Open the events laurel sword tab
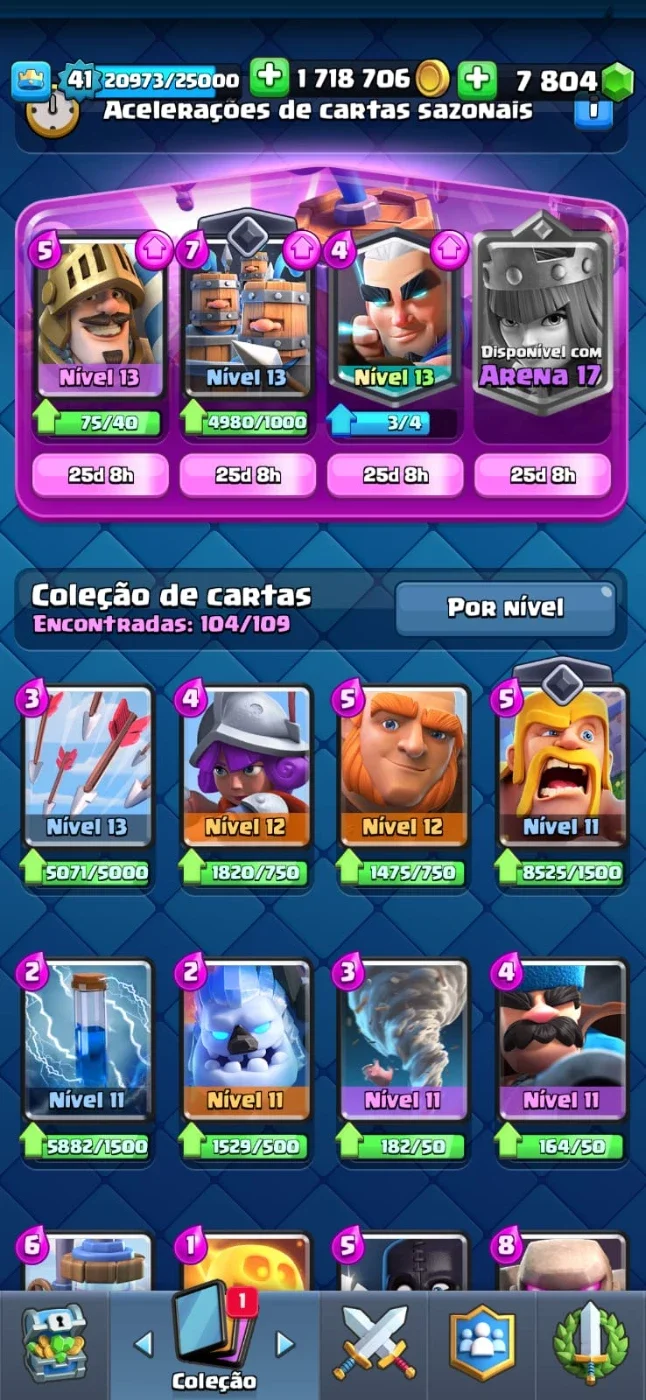646x1400 pixels. pyautogui.click(x=590, y=1343)
